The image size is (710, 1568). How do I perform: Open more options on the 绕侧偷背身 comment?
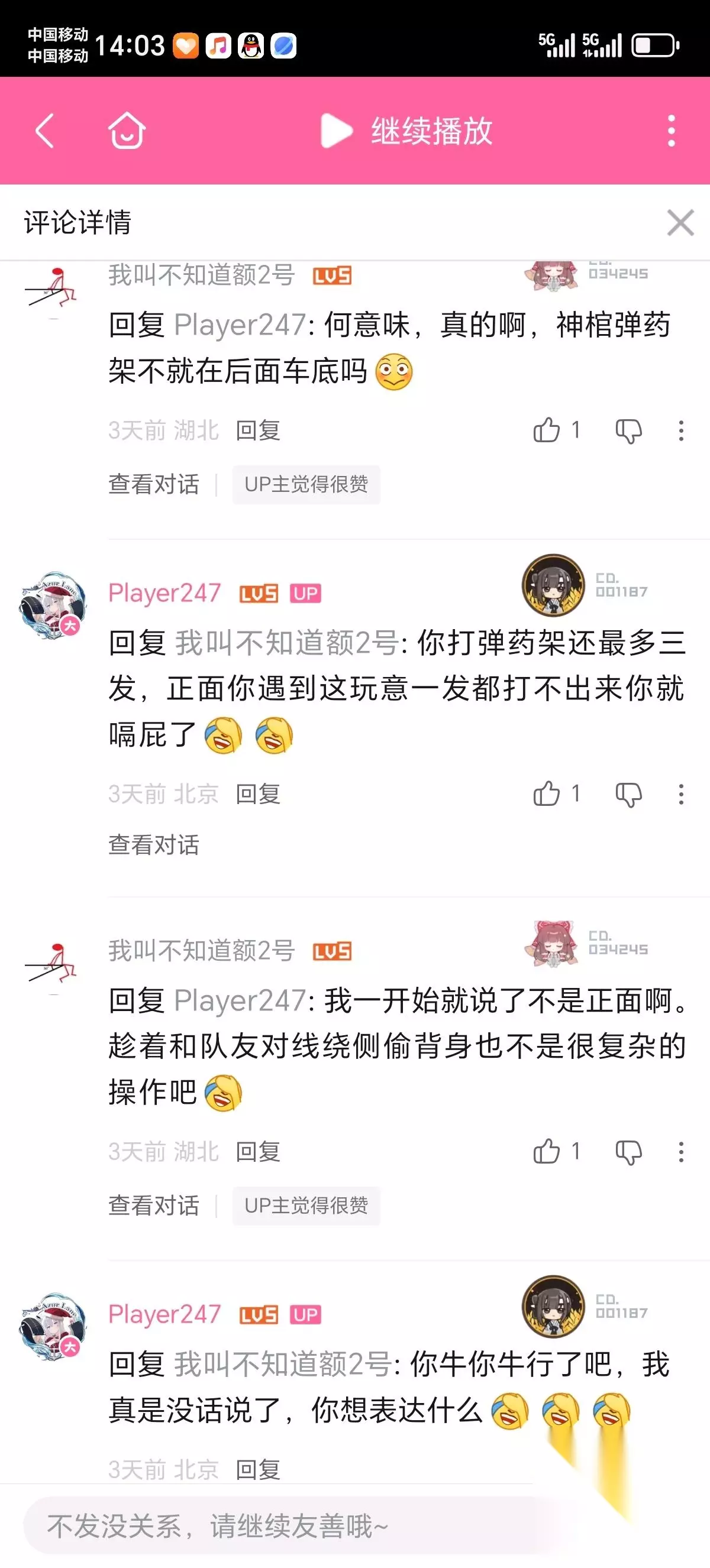681,1152
